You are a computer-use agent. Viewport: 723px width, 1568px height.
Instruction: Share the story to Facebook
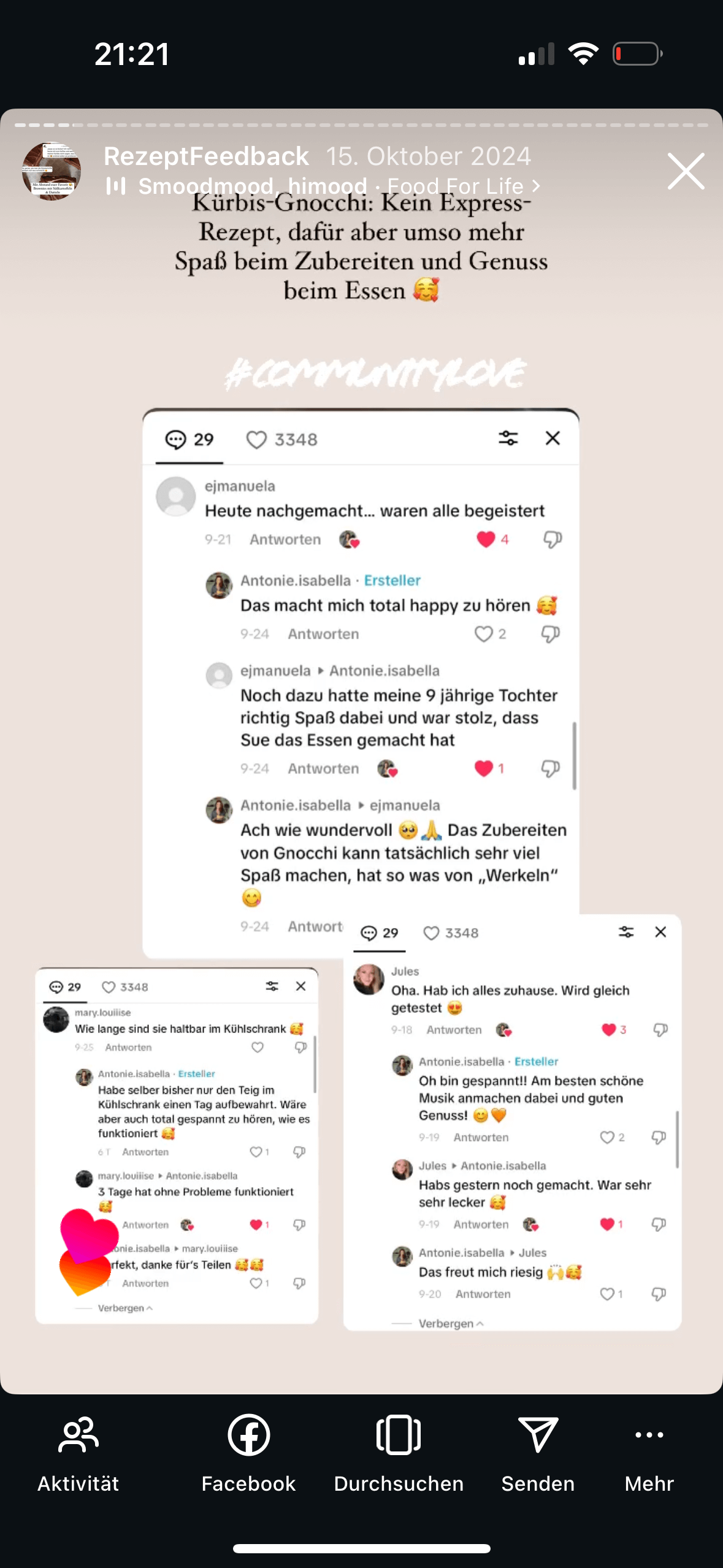[248, 1454]
